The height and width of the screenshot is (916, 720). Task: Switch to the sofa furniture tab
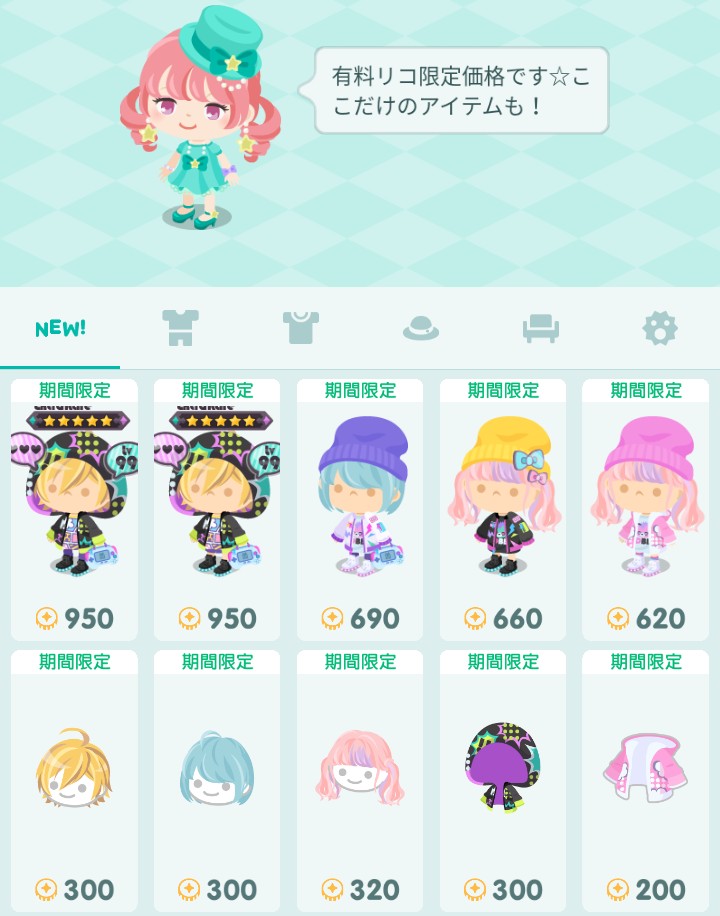540,328
